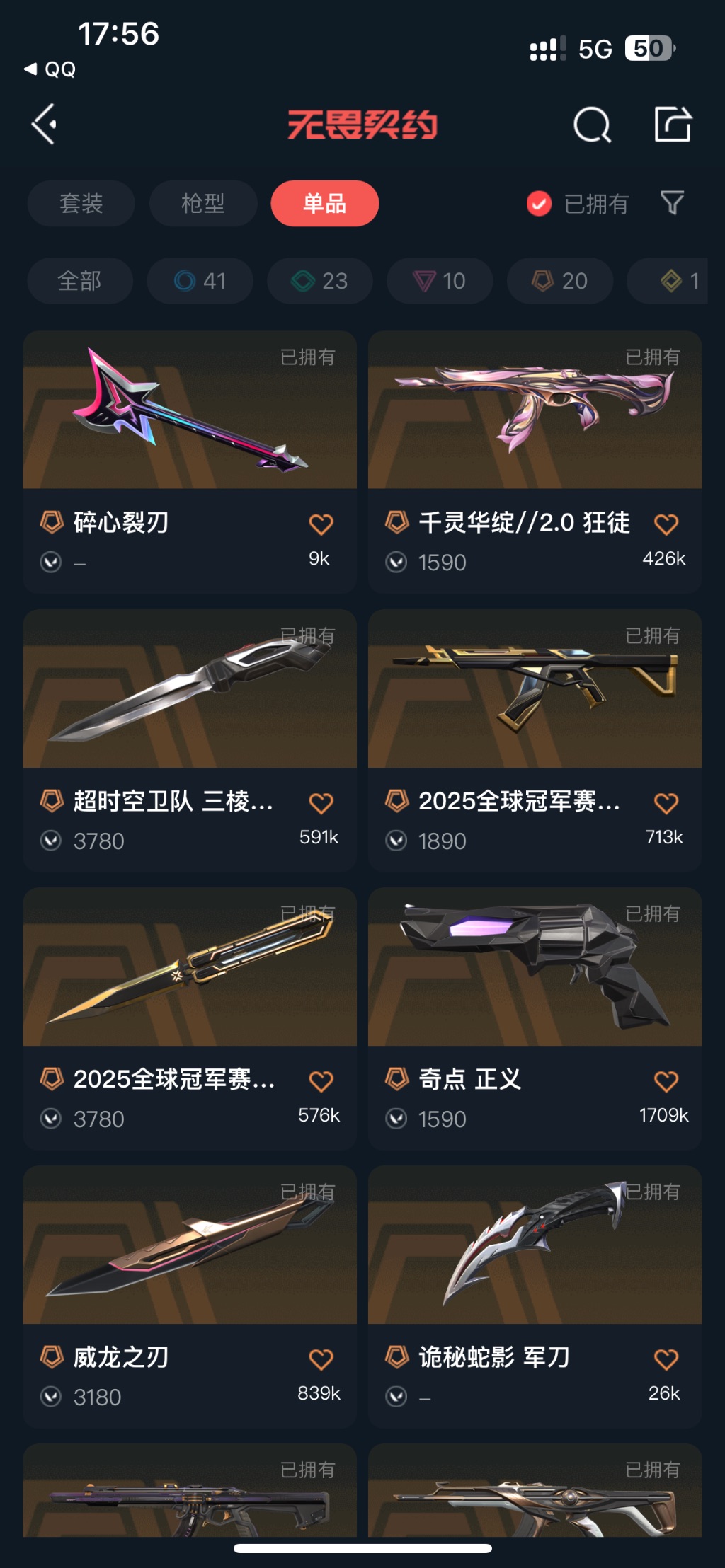Like the 千灵华绽//2.0 狂徒 skin
This screenshot has width=725, height=1568.
[x=666, y=524]
